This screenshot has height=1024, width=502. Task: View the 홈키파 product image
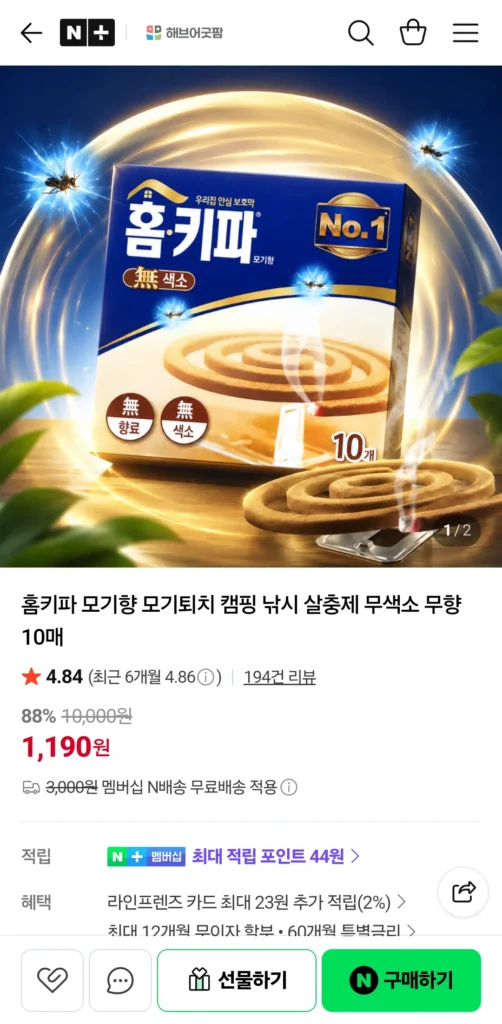click(x=251, y=316)
